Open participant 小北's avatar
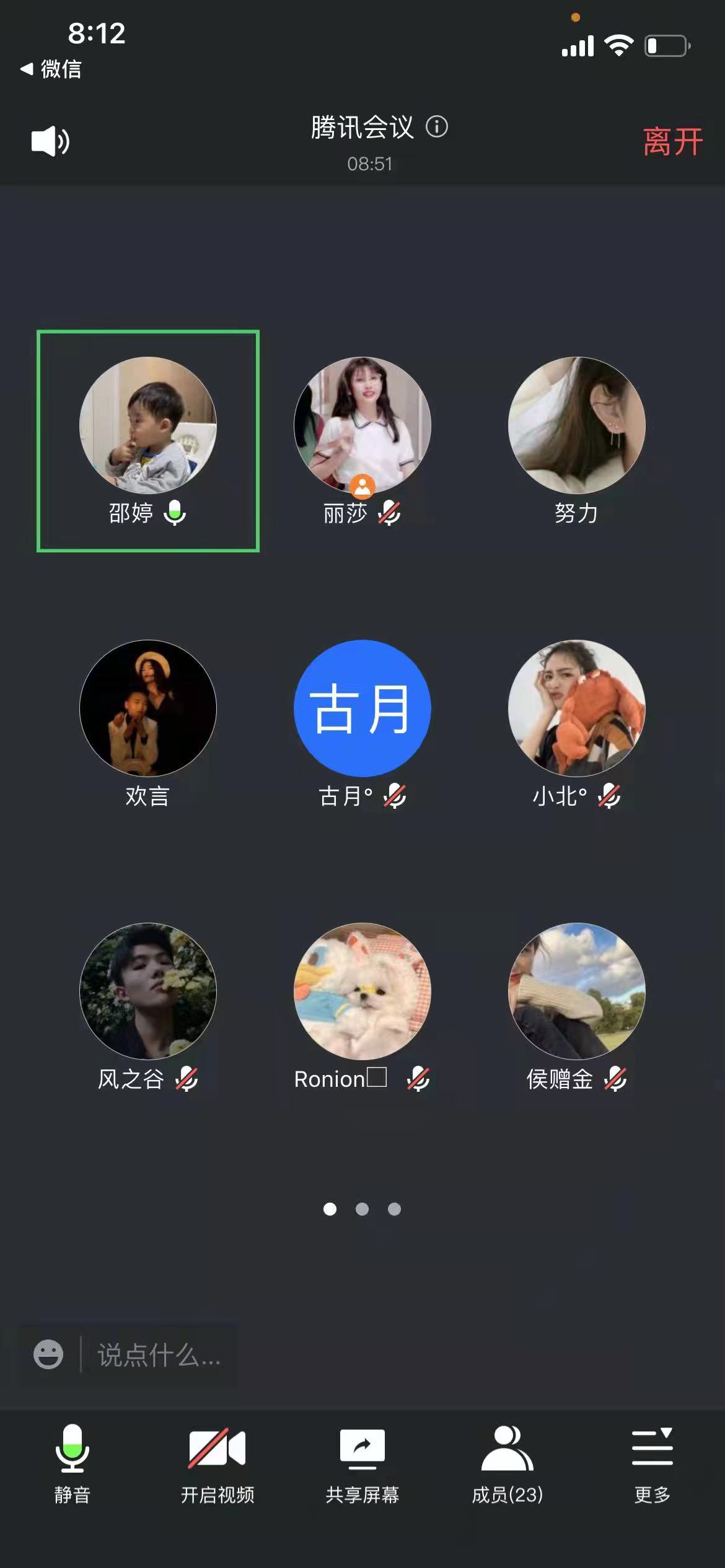 point(576,708)
